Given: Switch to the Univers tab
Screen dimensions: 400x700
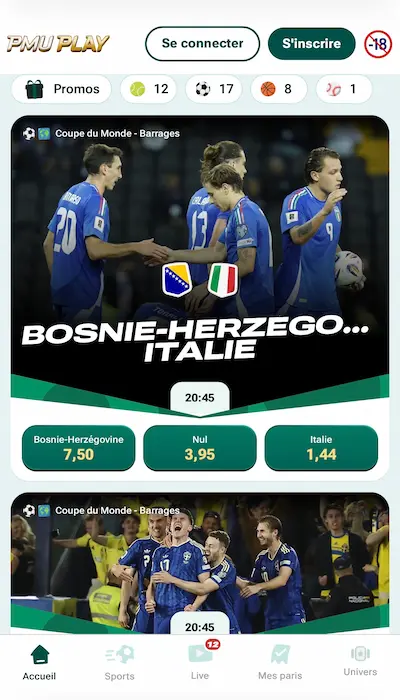Looking at the screenshot, I should [x=360, y=661].
